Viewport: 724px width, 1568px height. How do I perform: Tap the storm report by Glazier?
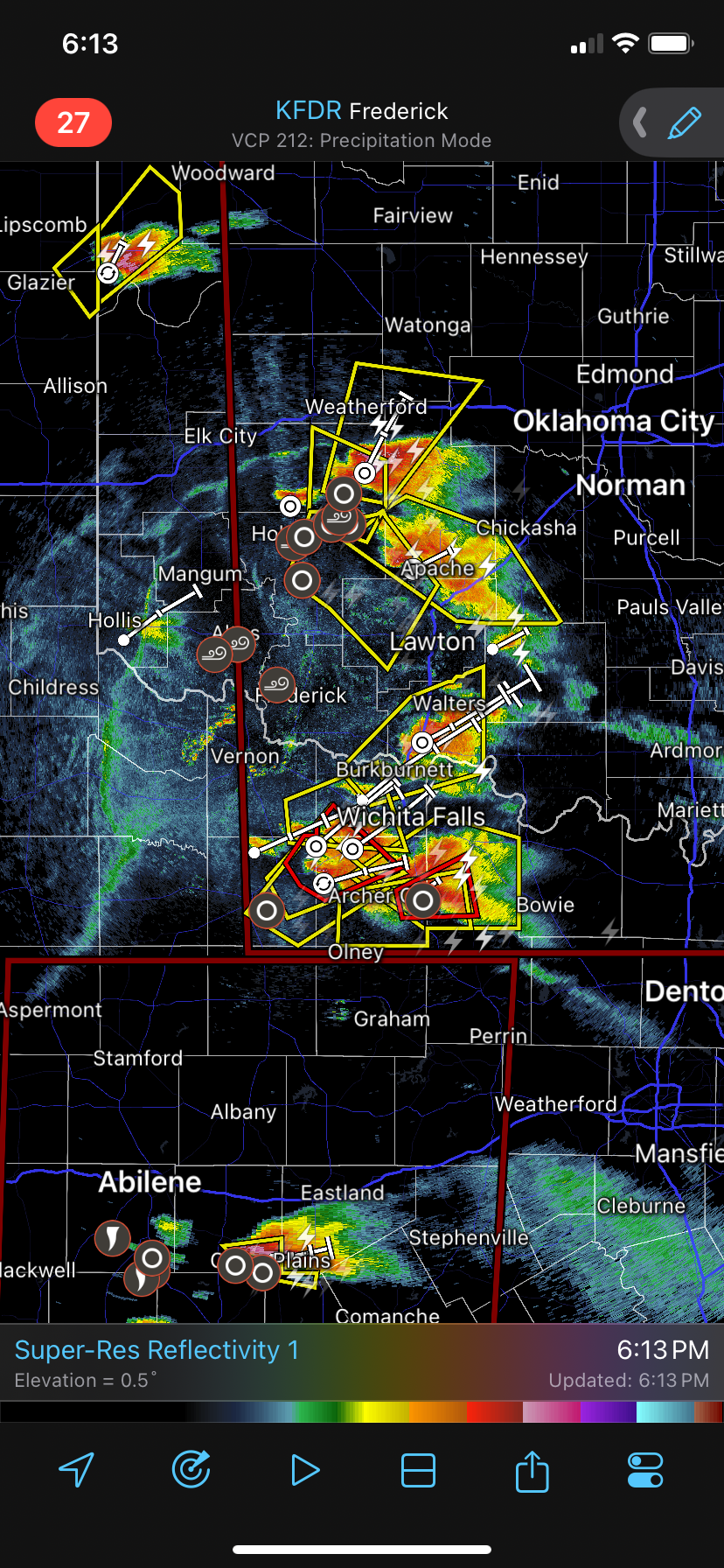coord(108,273)
